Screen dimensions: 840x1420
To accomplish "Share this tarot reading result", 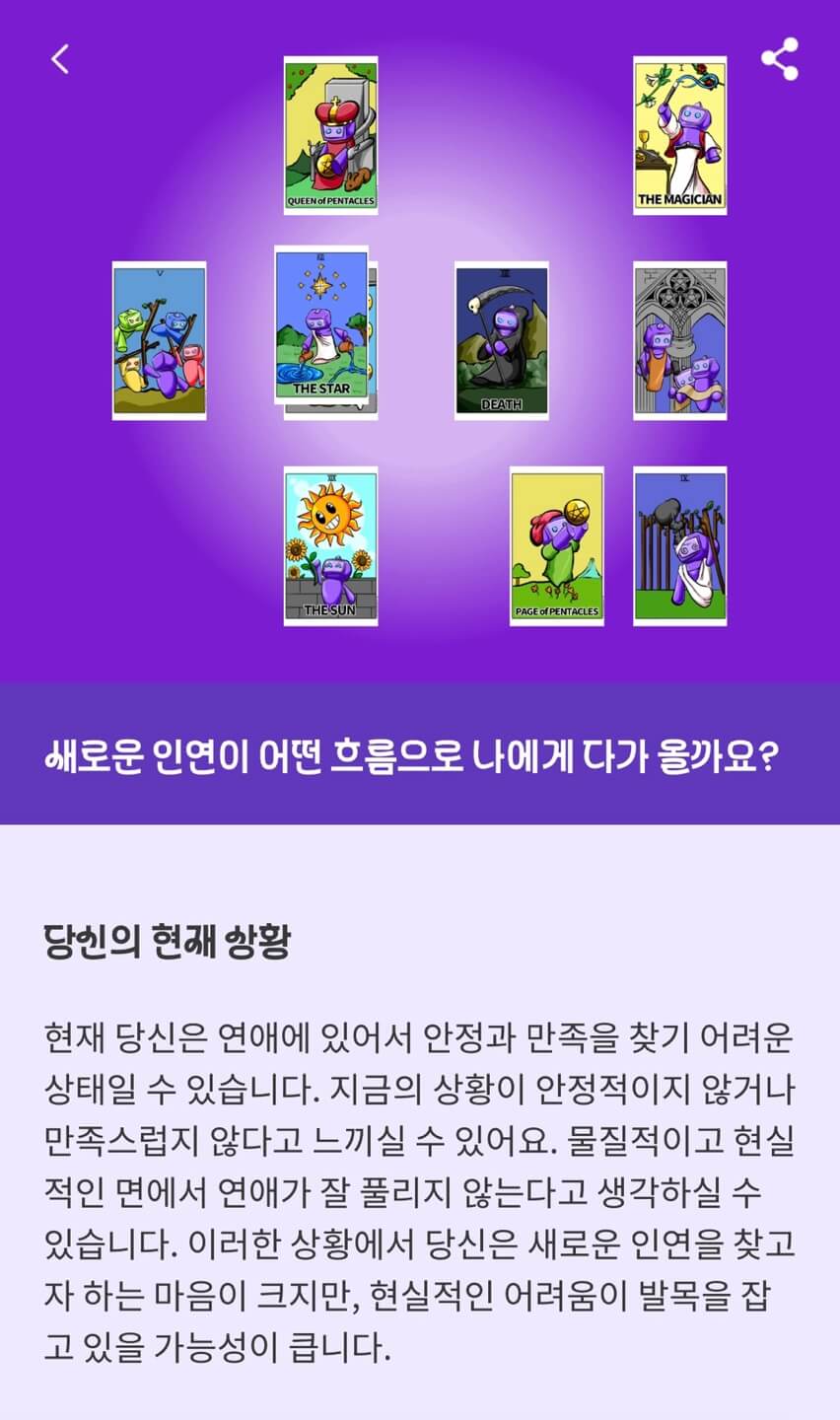I will pos(779,59).
